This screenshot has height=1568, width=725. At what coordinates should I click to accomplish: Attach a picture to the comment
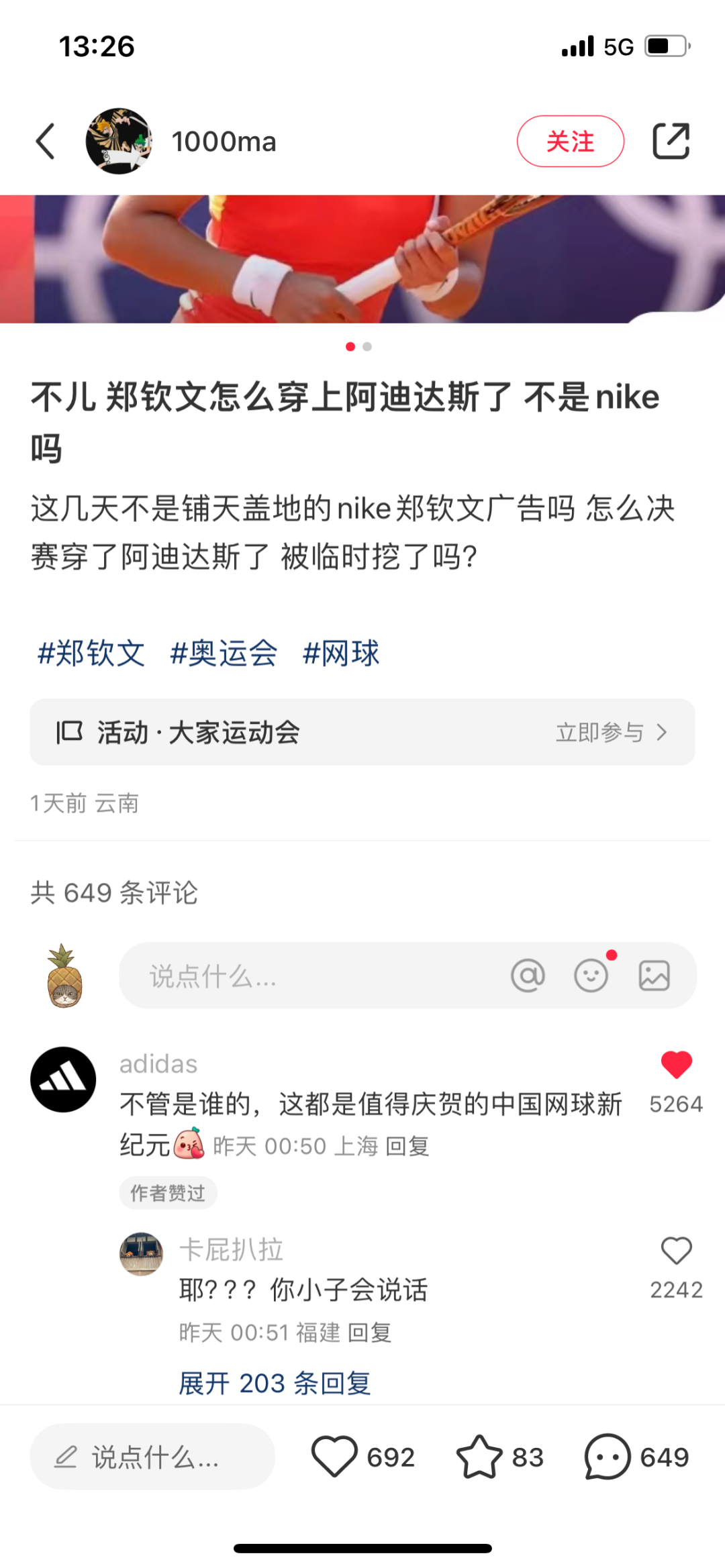pos(654,976)
